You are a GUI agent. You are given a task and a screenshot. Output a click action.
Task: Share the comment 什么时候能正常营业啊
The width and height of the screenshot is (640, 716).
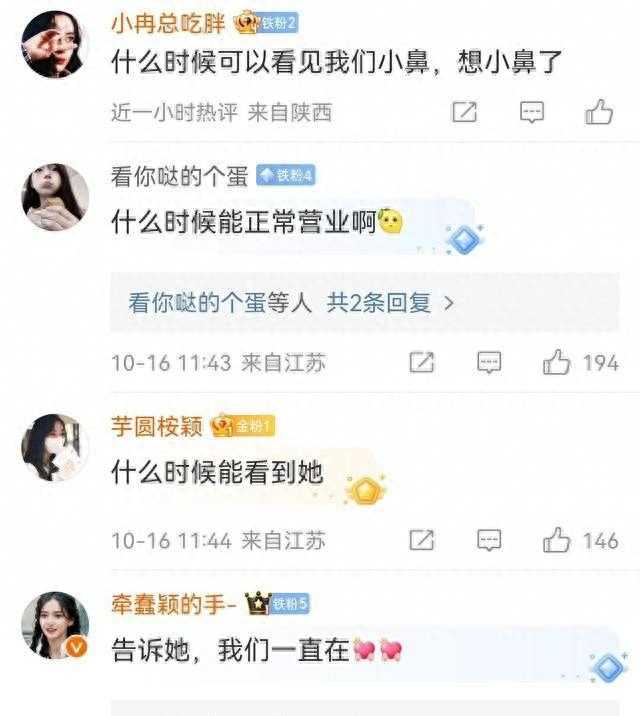pos(422,362)
